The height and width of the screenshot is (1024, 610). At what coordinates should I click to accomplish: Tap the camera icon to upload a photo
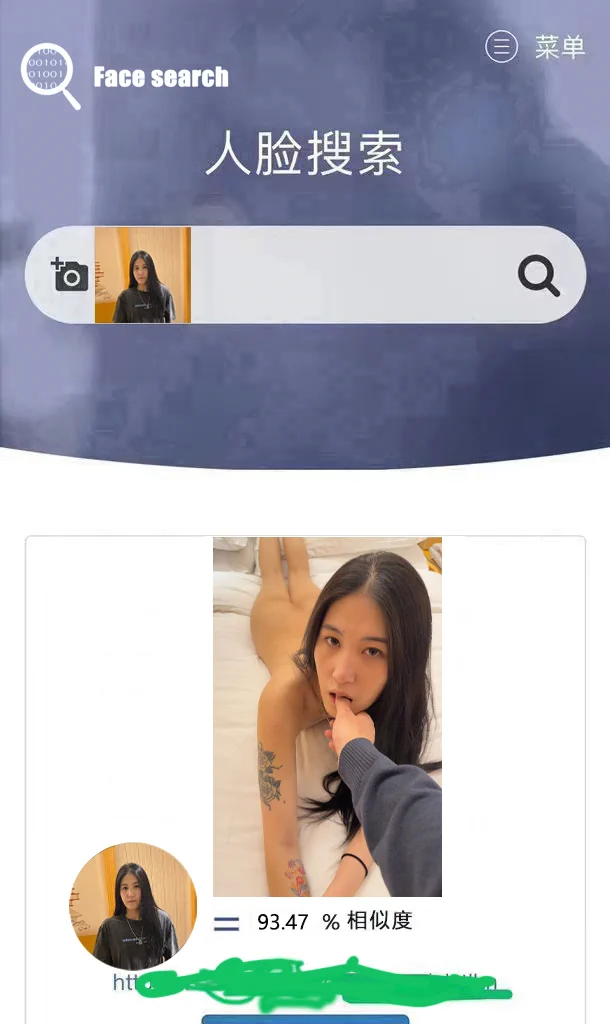point(70,274)
